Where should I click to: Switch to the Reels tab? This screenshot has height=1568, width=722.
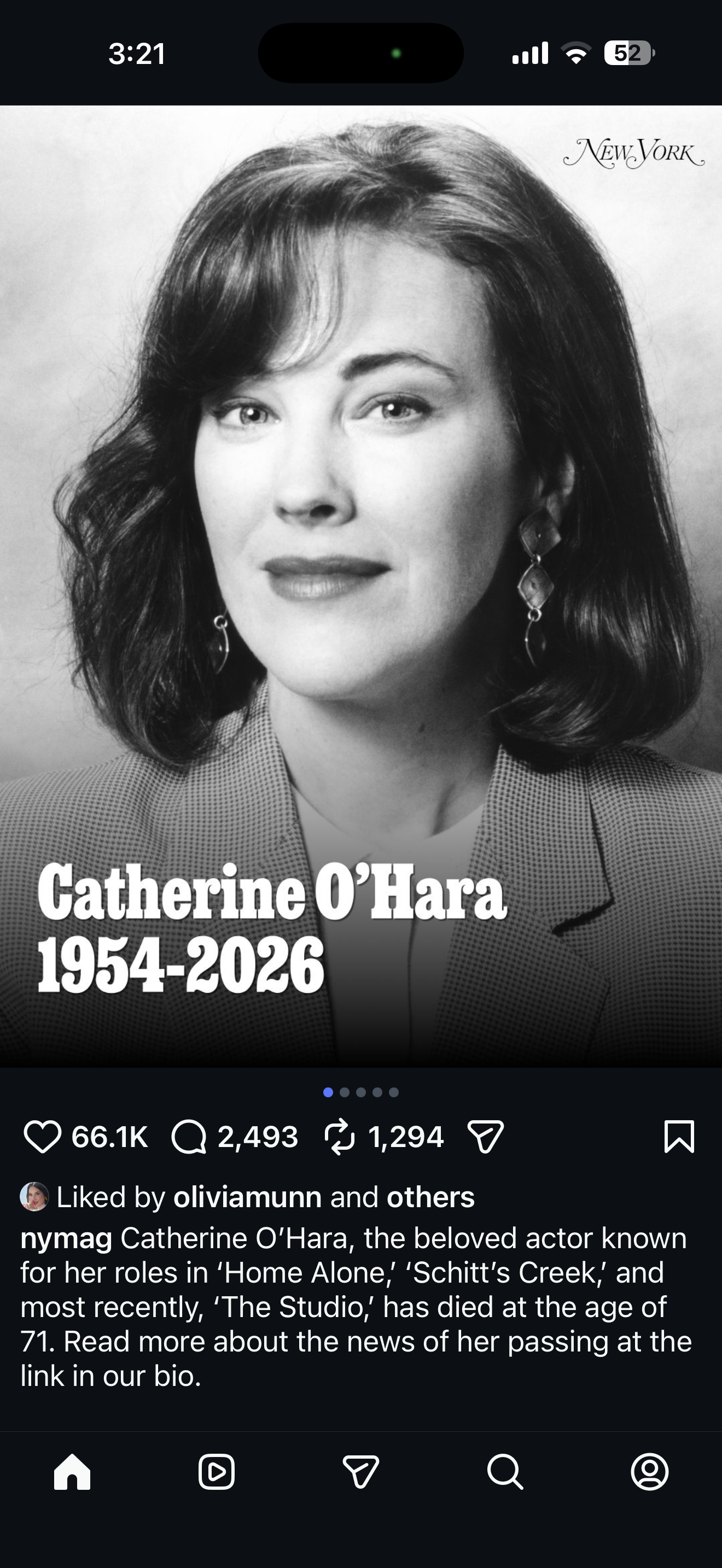click(x=216, y=1472)
